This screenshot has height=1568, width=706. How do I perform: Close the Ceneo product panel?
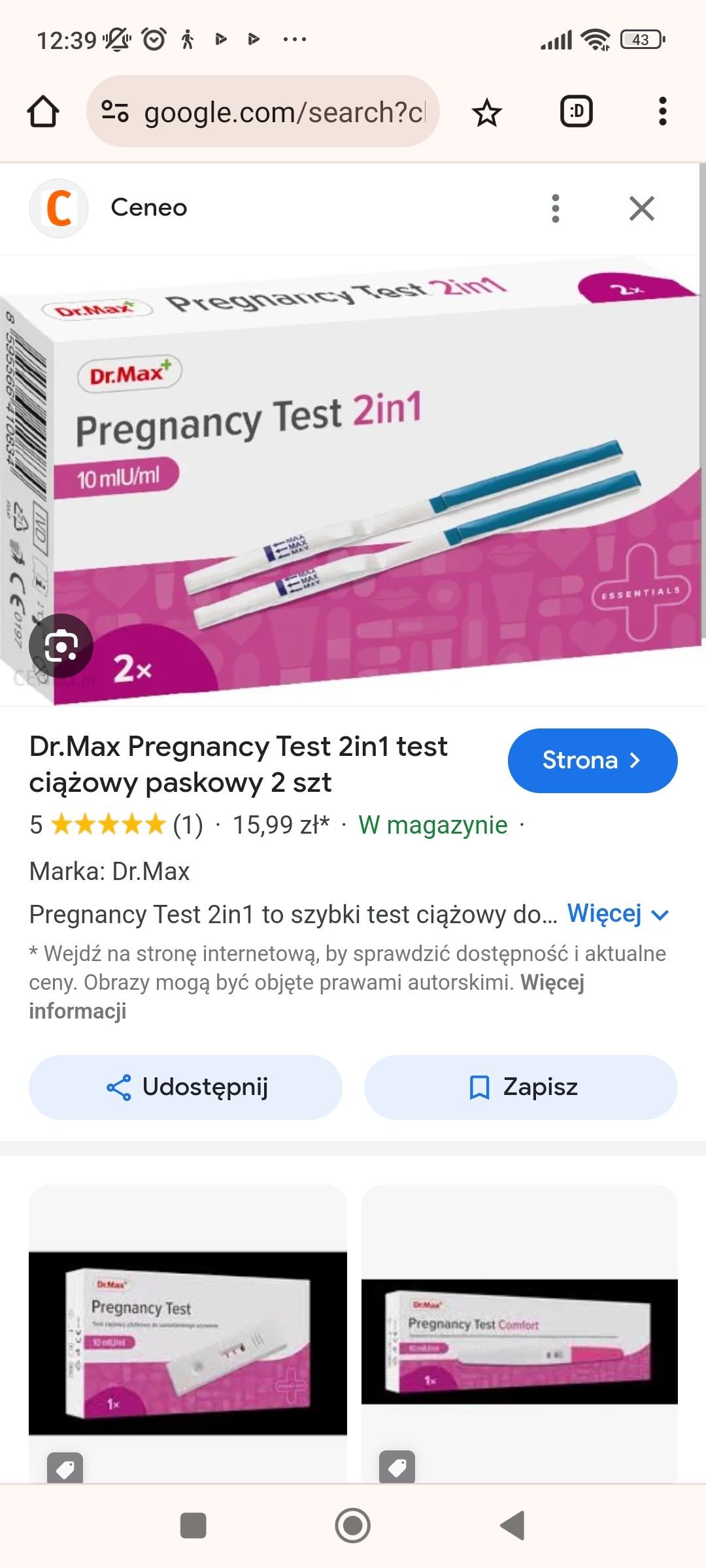click(641, 208)
